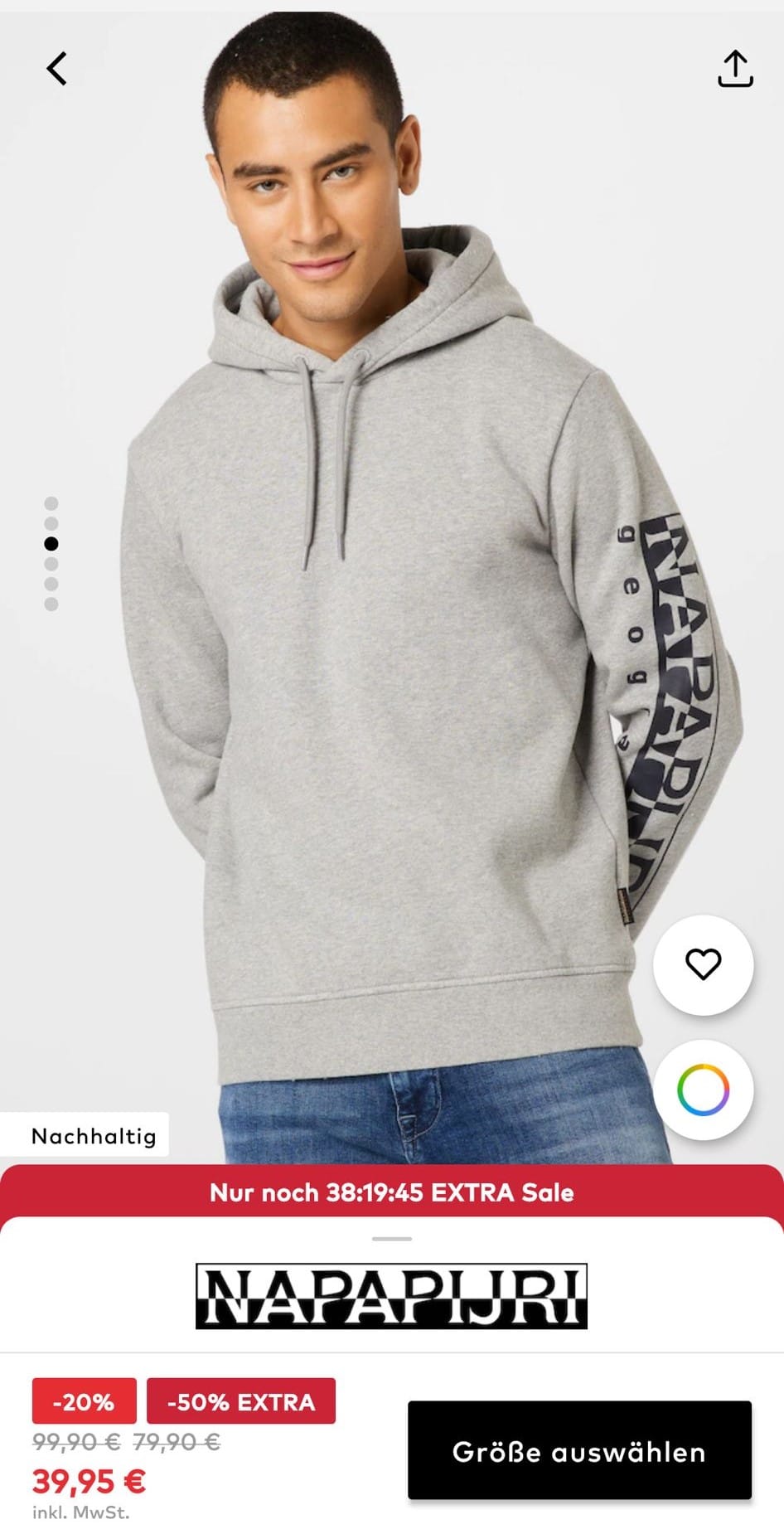Tap Größe auswählen button

[x=579, y=1451]
